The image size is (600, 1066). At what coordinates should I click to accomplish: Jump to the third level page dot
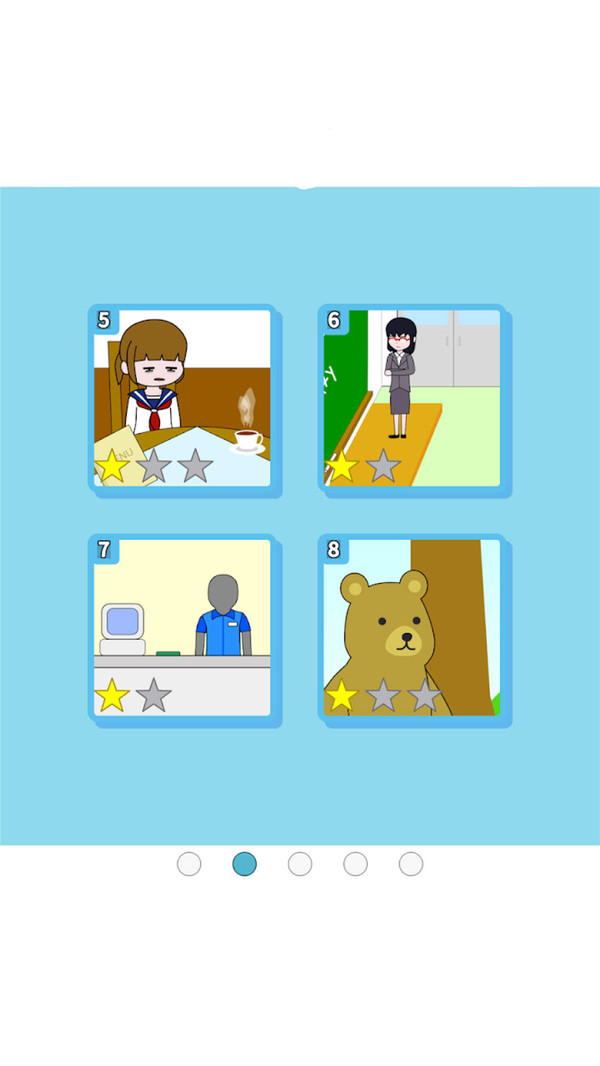pyautogui.click(x=300, y=864)
